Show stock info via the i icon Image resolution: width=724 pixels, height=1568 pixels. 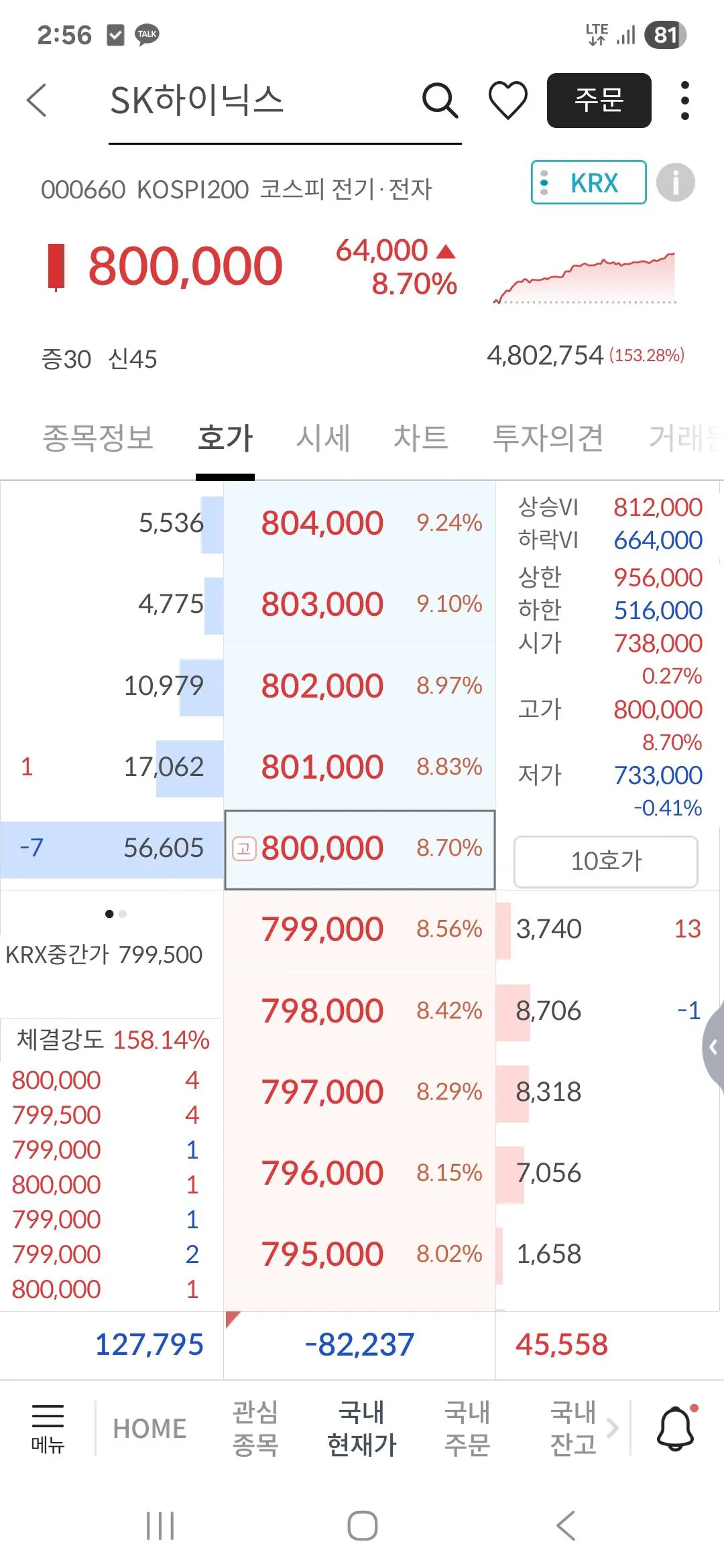pos(675,182)
